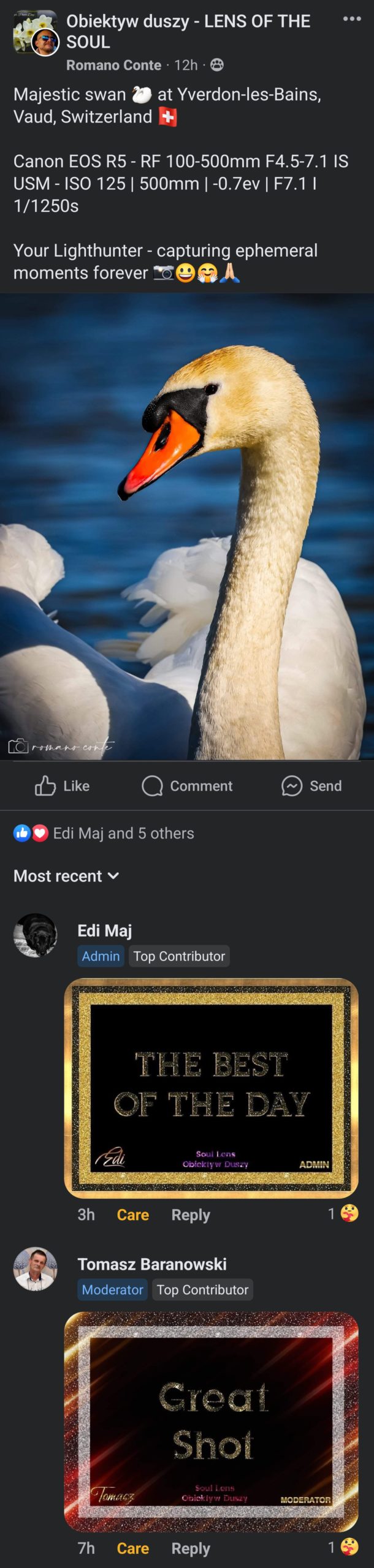The height and width of the screenshot is (1568, 374).
Task: Open Romano Conte's profile
Action: (x=113, y=65)
